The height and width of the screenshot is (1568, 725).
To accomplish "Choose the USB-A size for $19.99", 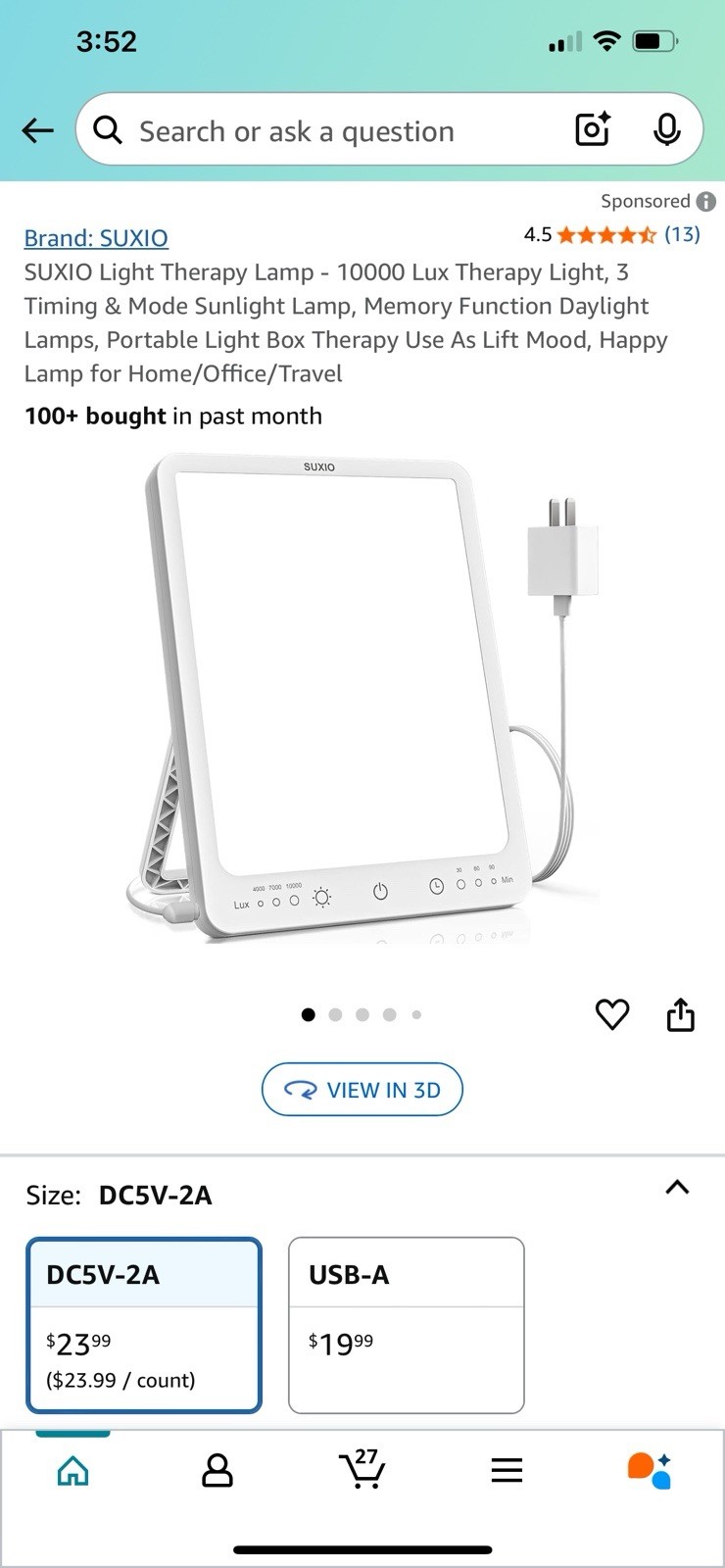I will pyautogui.click(x=406, y=1325).
